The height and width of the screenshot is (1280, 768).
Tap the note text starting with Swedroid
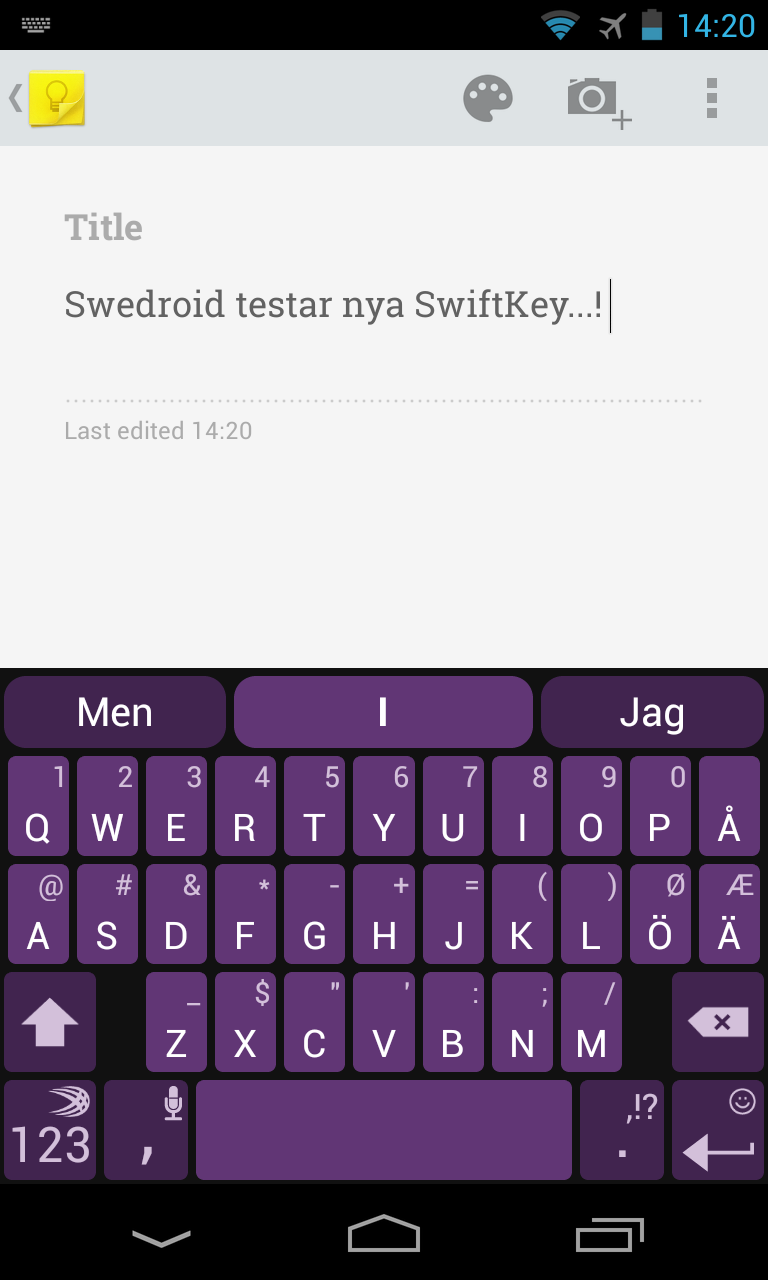tap(334, 304)
